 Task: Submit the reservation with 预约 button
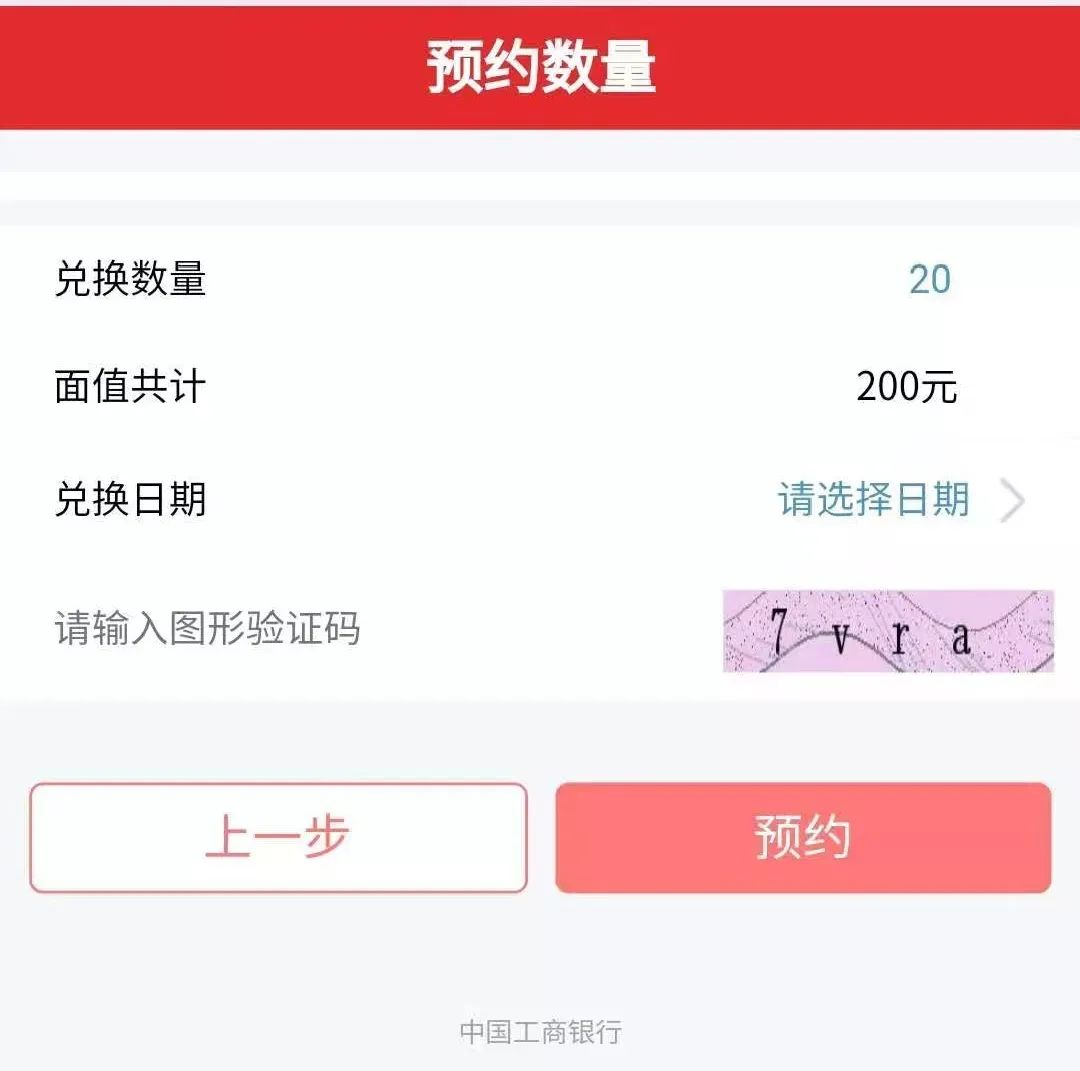[803, 837]
